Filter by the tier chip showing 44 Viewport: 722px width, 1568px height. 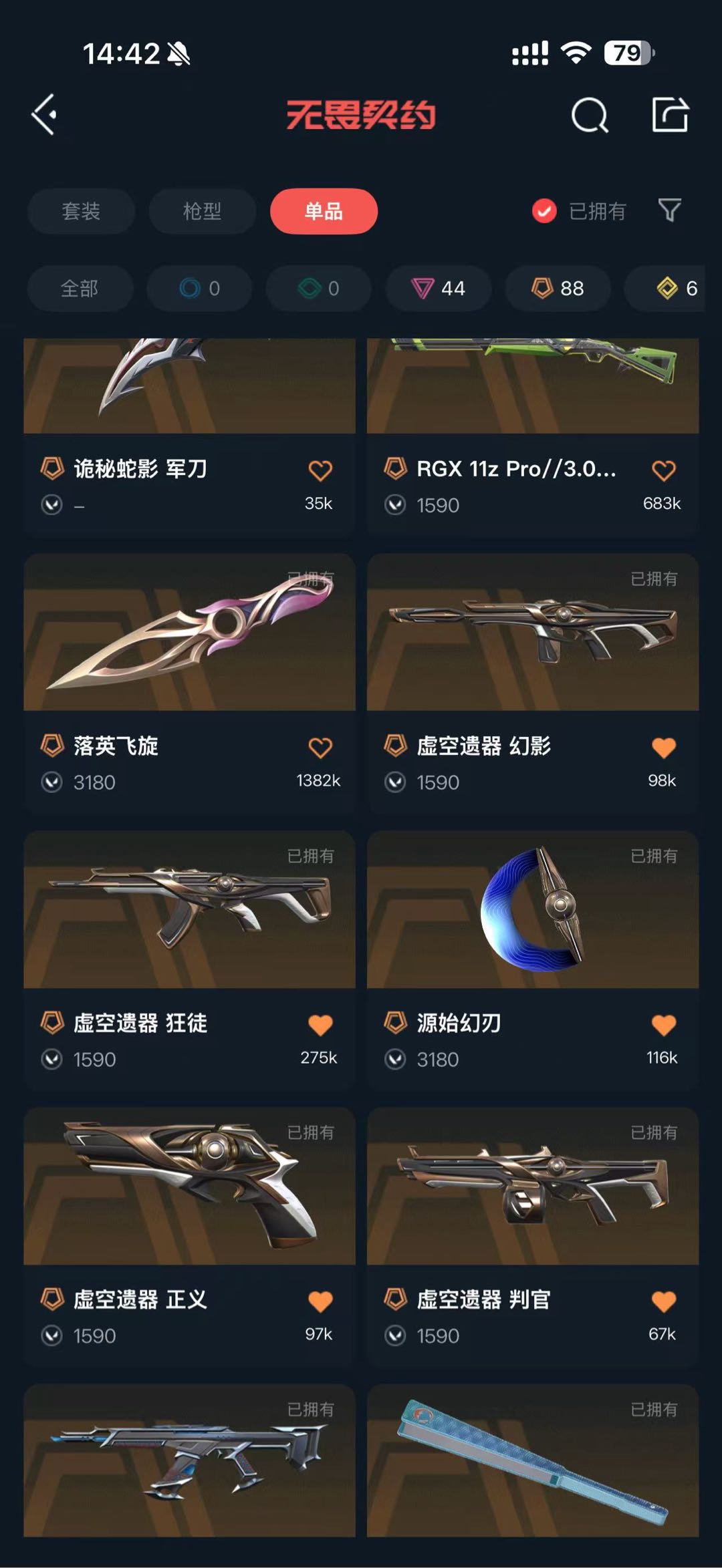point(439,289)
